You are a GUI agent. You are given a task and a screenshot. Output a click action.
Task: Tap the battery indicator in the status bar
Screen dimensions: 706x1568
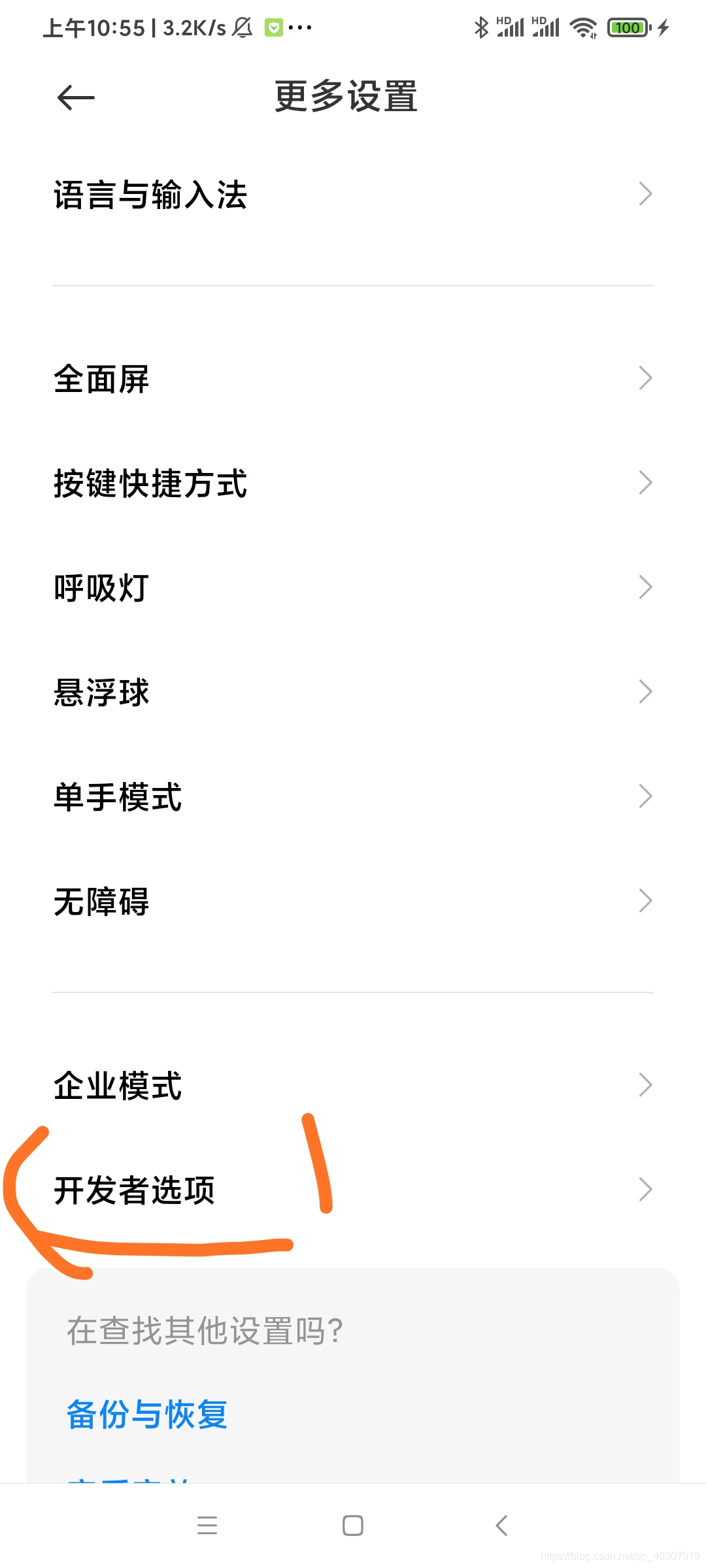tap(626, 27)
